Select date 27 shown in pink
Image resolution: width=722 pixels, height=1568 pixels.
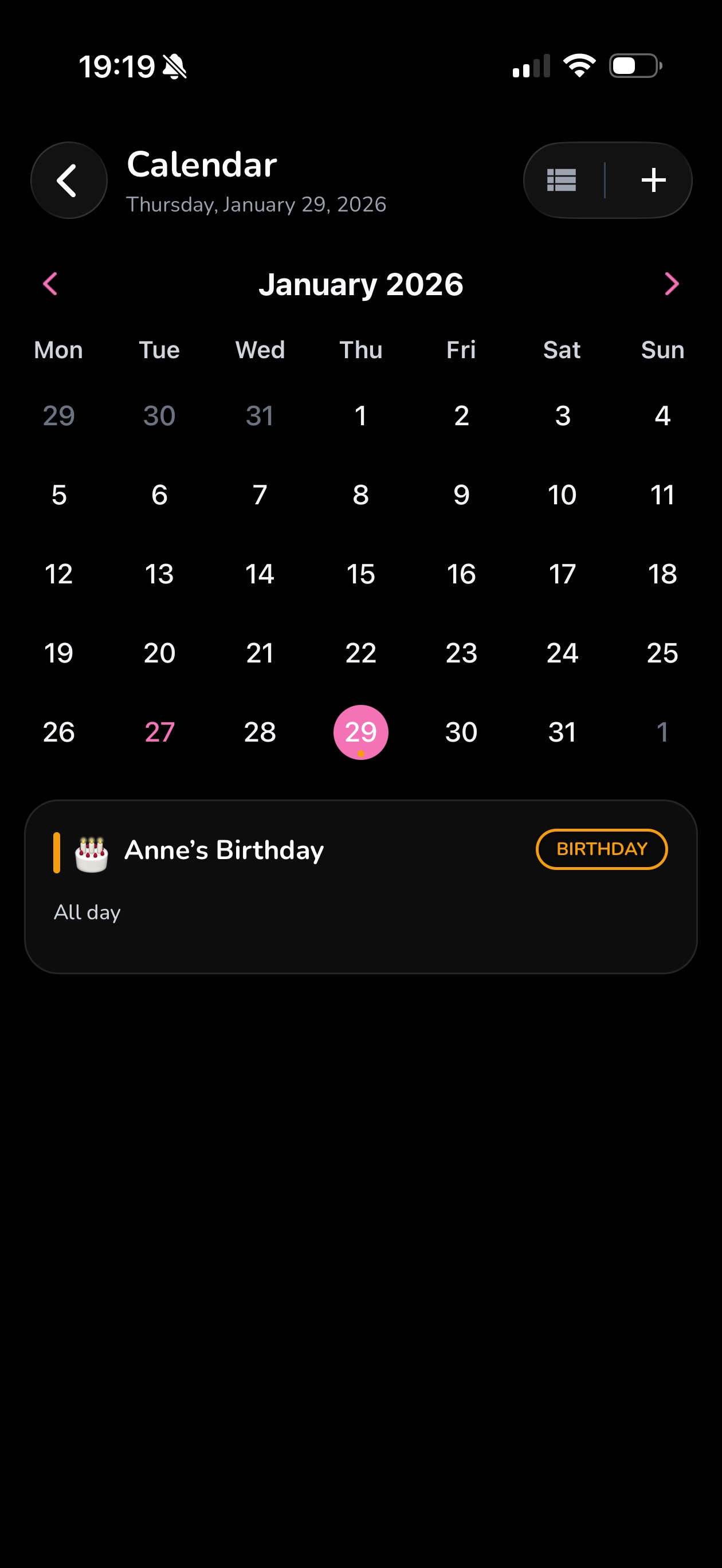pos(159,732)
